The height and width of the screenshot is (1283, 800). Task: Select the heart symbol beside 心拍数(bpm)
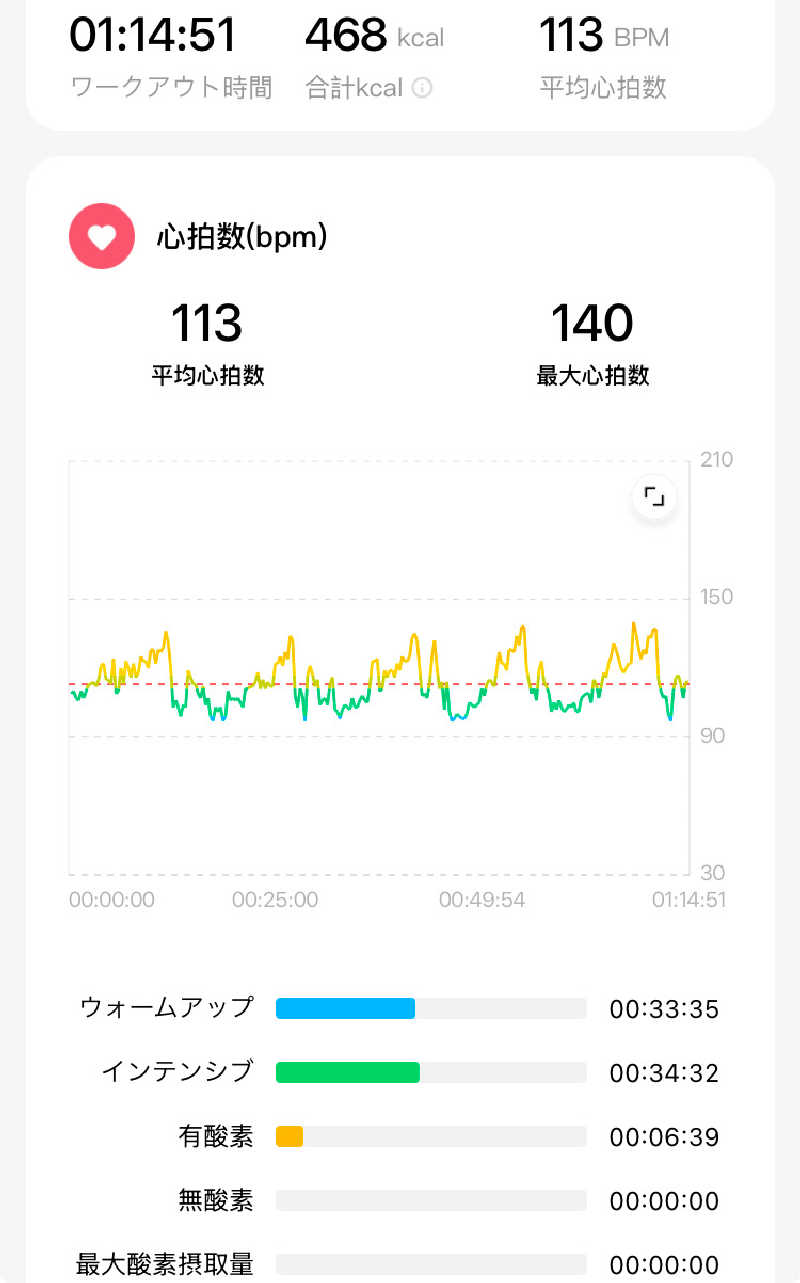(101, 236)
